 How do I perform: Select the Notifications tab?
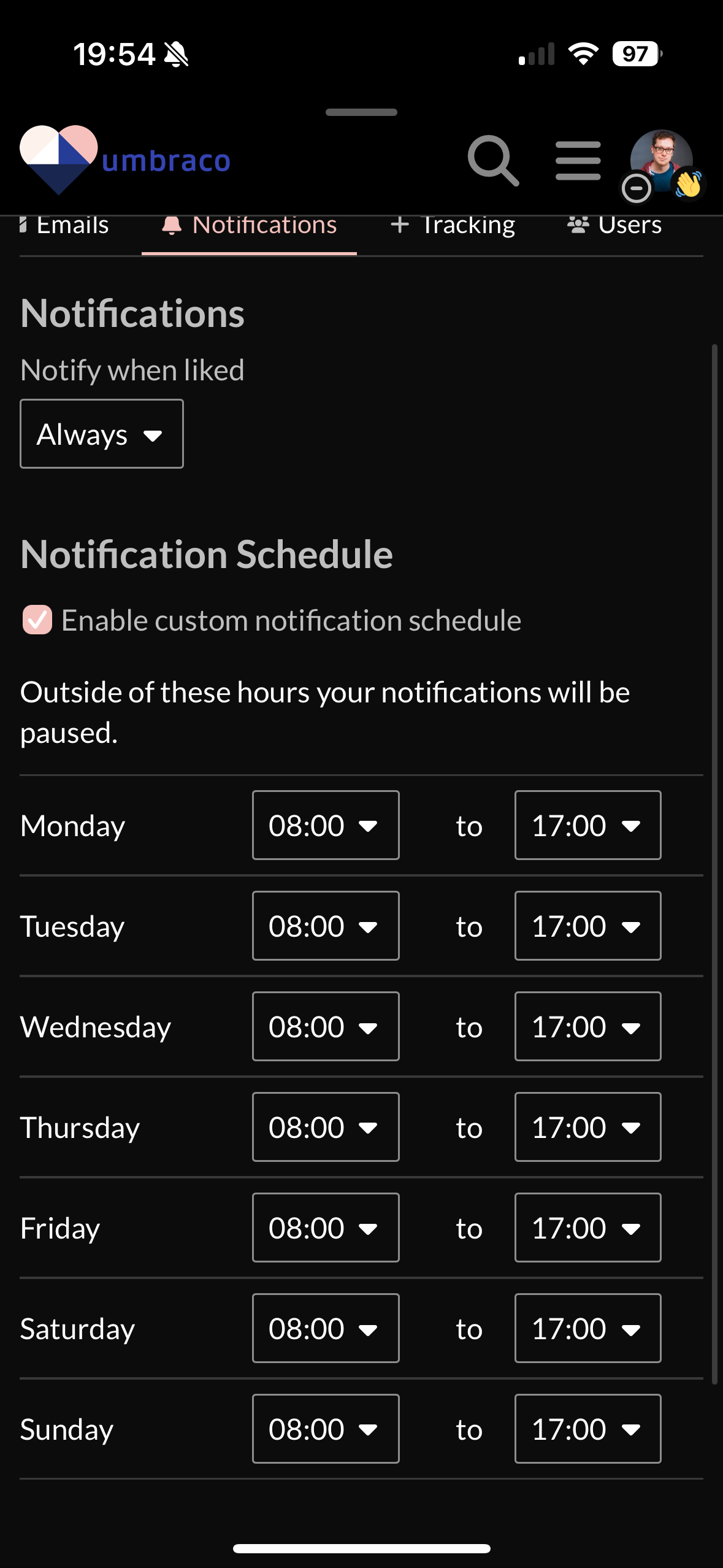click(249, 225)
